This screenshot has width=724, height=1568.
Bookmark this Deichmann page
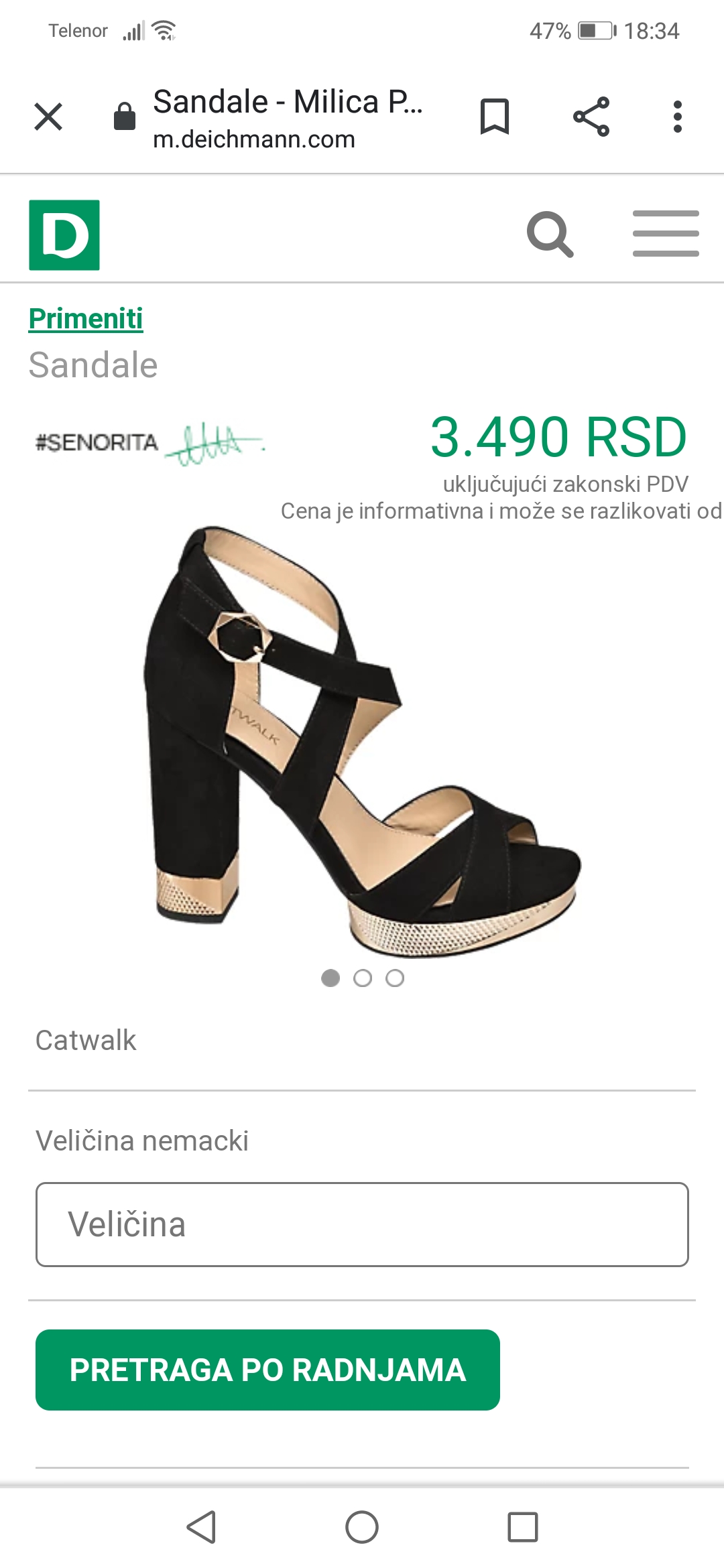click(495, 117)
